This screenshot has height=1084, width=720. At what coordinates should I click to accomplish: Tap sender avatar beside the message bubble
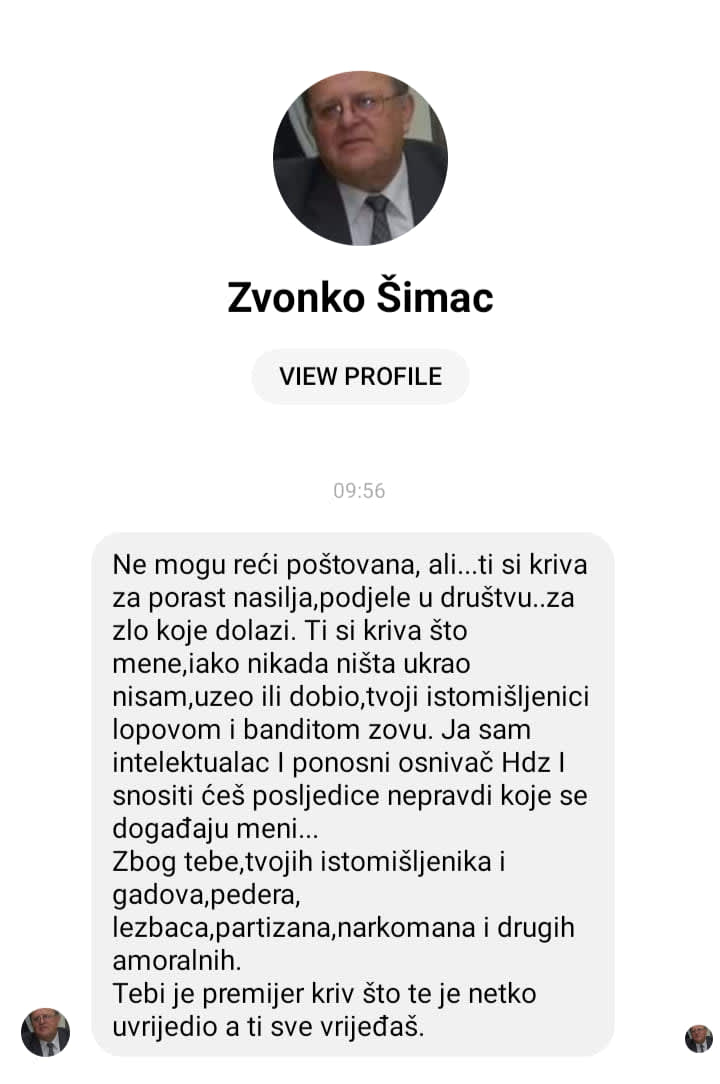coord(45,1032)
